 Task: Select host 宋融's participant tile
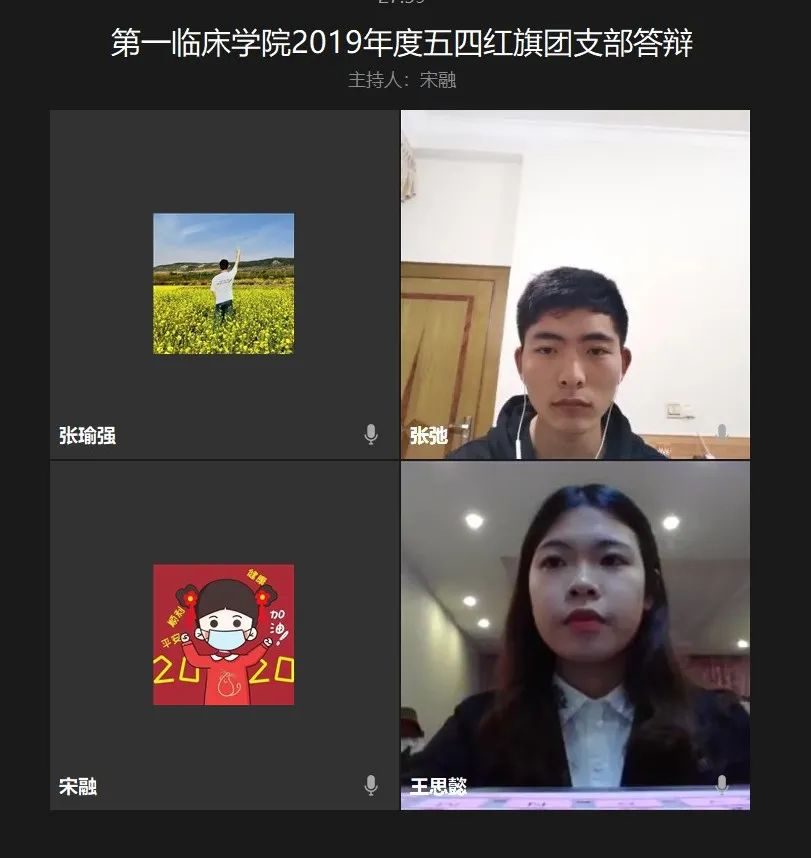coord(224,635)
